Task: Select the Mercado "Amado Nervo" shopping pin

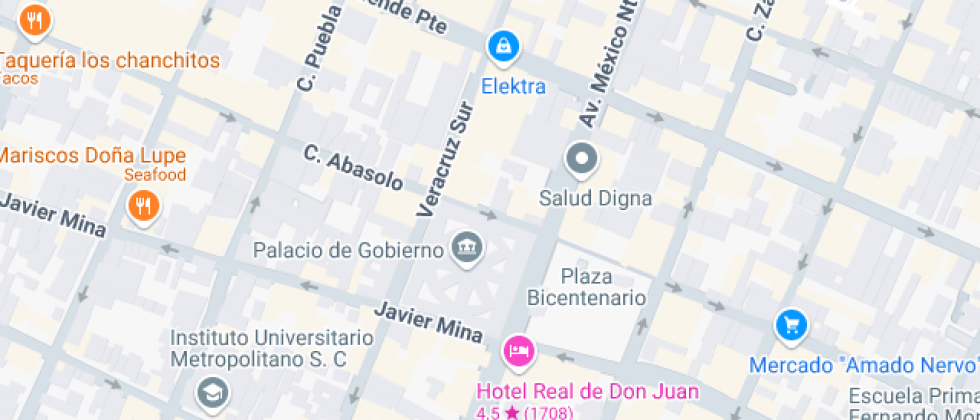Action: [x=791, y=325]
